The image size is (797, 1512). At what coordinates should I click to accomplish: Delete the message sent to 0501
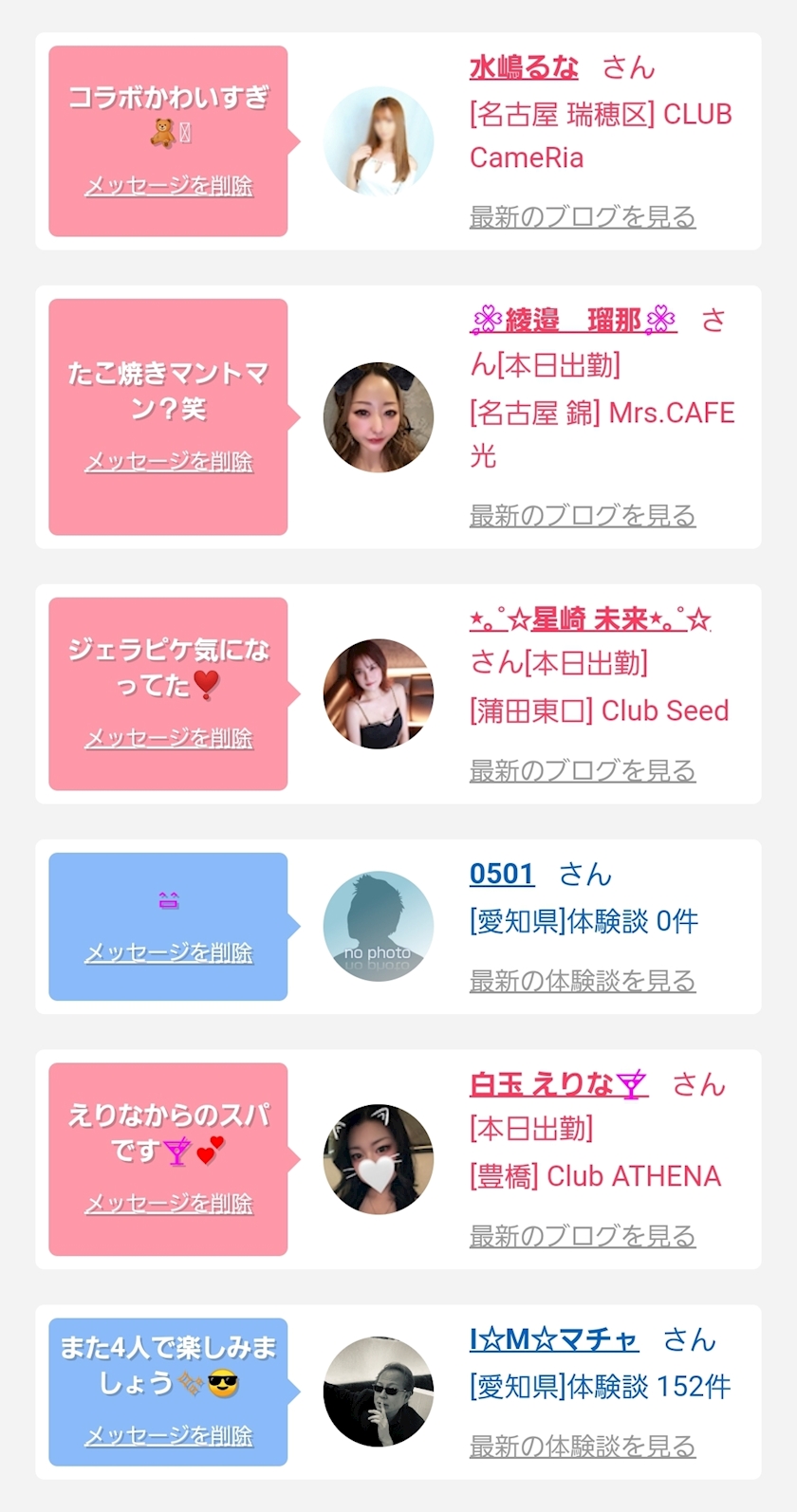(x=169, y=952)
